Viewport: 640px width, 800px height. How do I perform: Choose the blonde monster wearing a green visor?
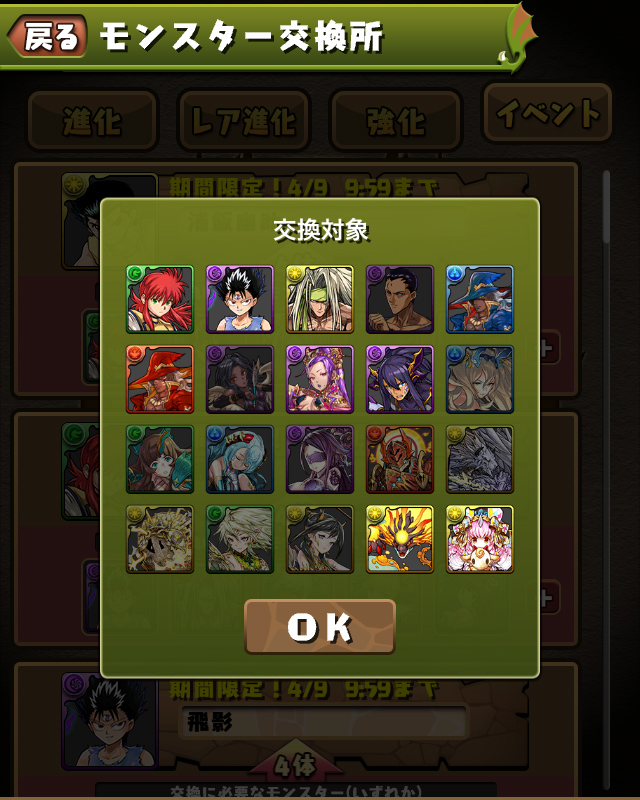pos(320,299)
